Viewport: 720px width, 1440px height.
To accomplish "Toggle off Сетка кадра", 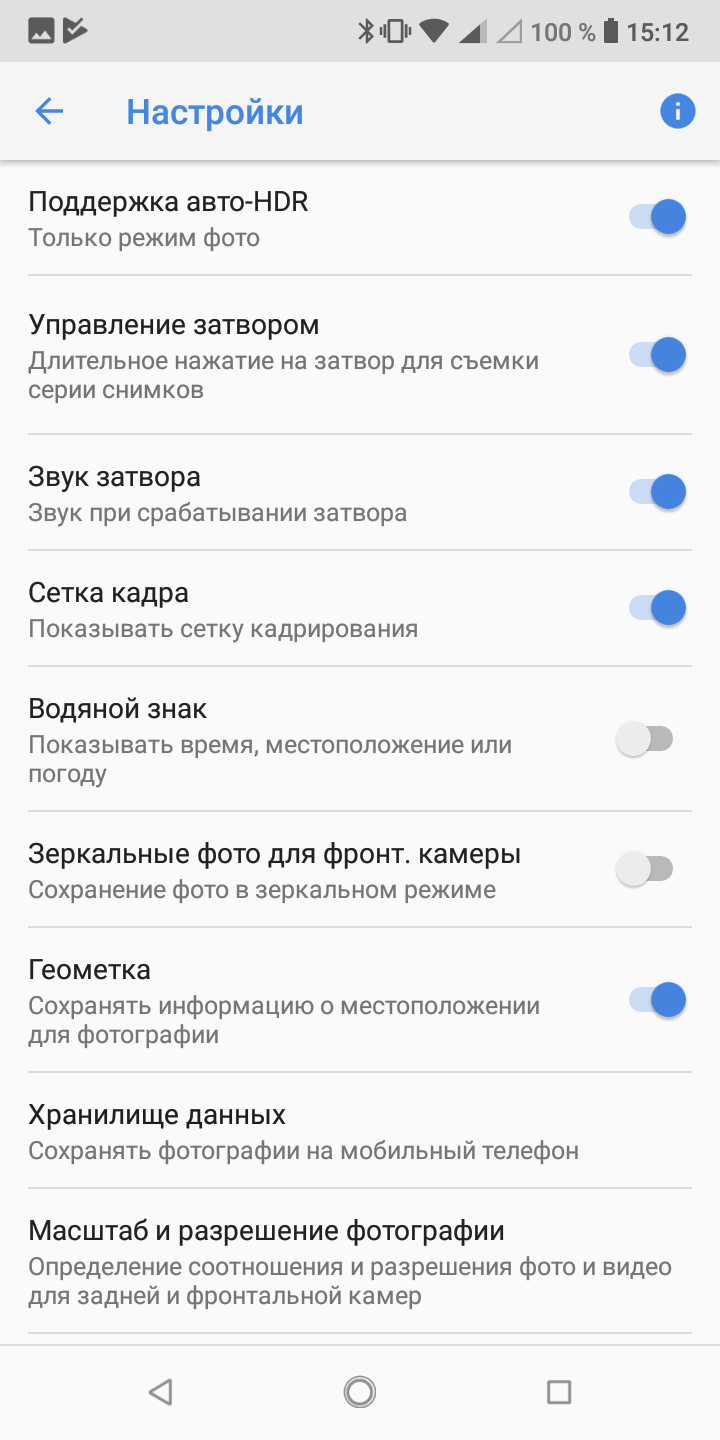I will 657,608.
